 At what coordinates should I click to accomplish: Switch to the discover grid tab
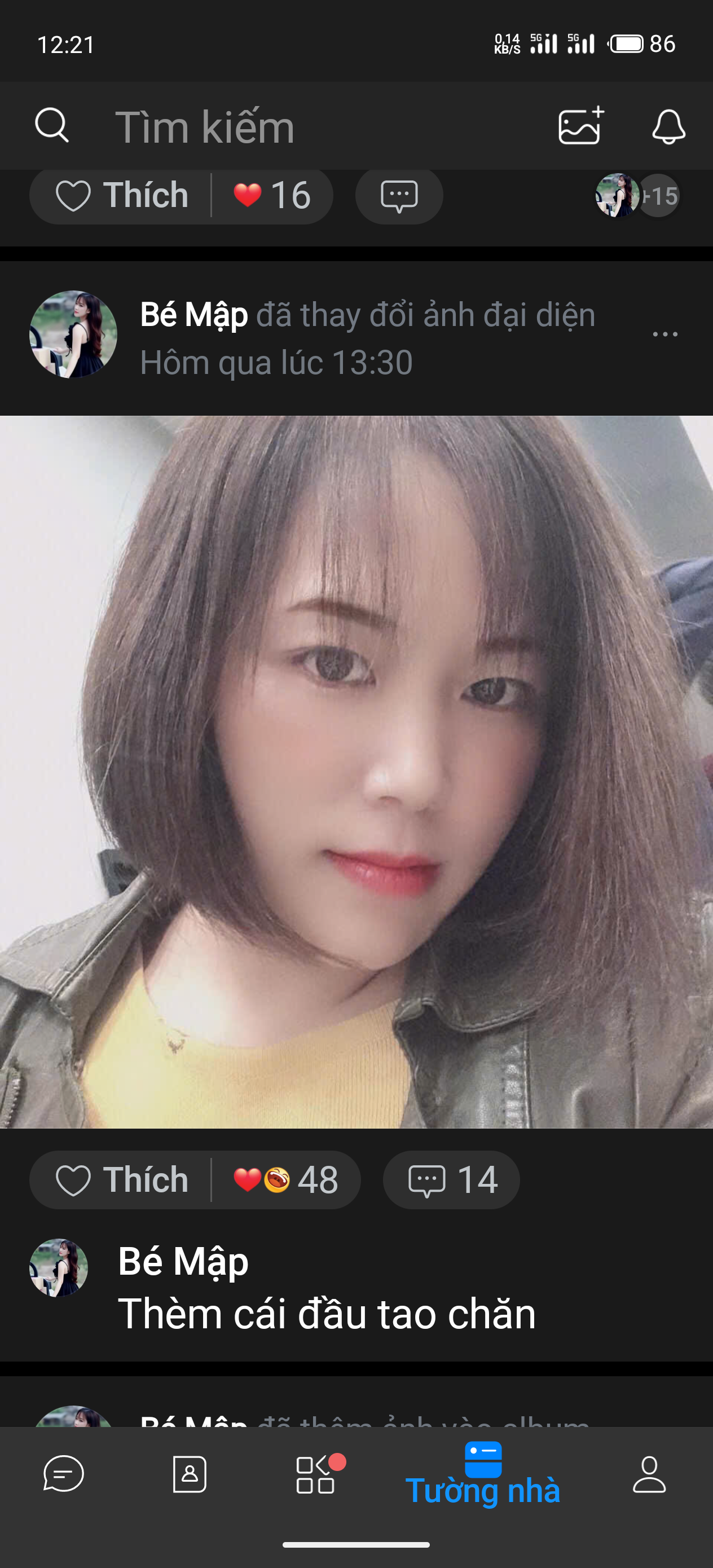[315, 1474]
